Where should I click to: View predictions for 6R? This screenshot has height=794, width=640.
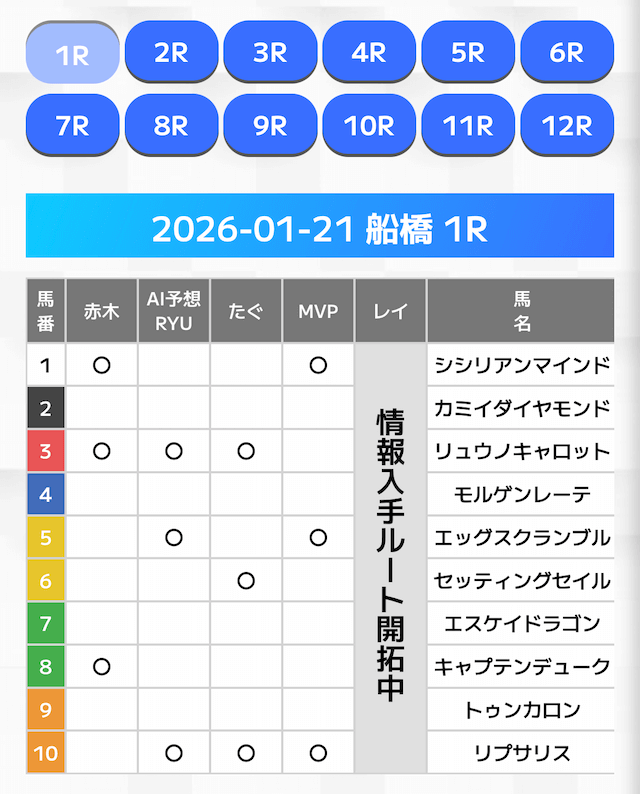pyautogui.click(x=567, y=53)
